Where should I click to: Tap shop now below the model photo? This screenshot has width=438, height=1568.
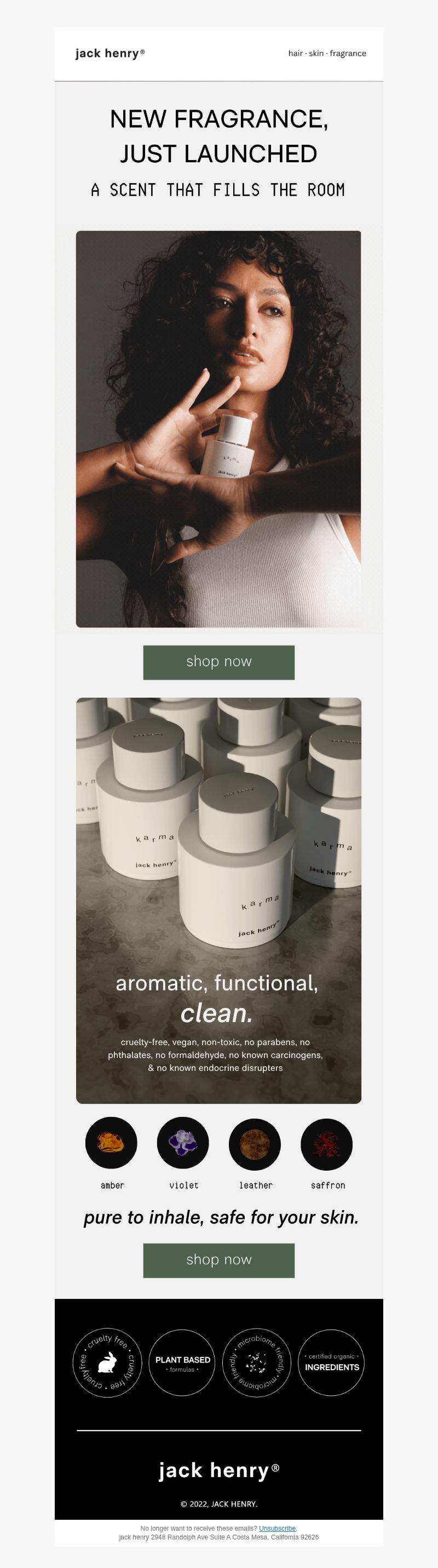(x=218, y=662)
